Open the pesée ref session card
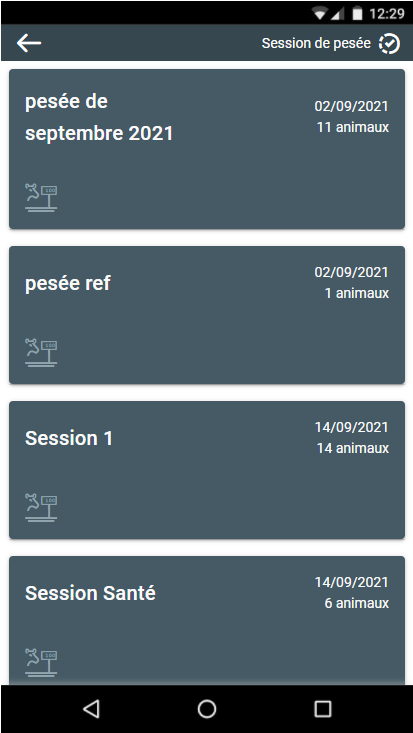Screen dimensions: 413x733 coord(207,315)
